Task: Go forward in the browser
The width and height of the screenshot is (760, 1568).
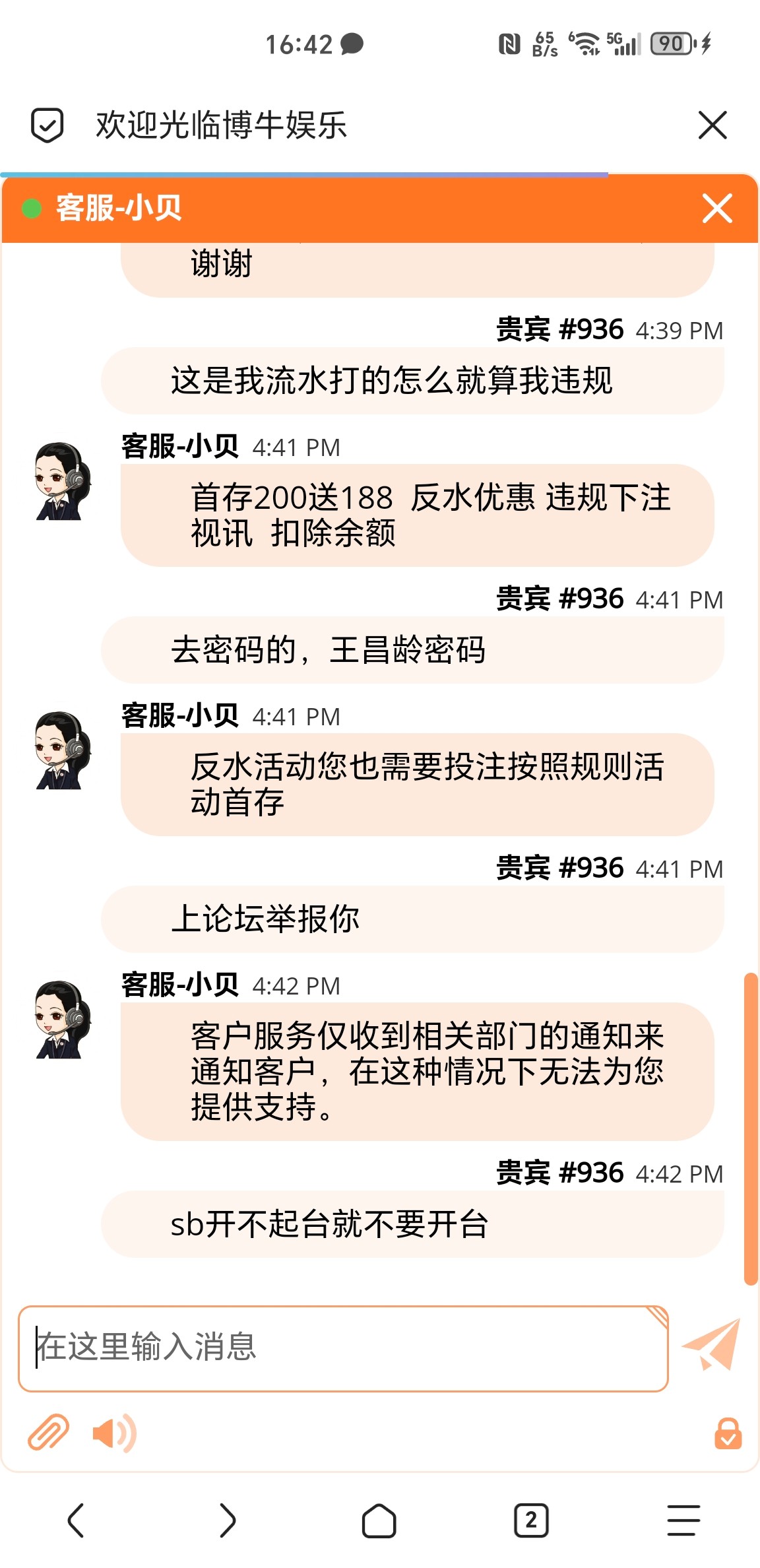Action: point(228,1520)
